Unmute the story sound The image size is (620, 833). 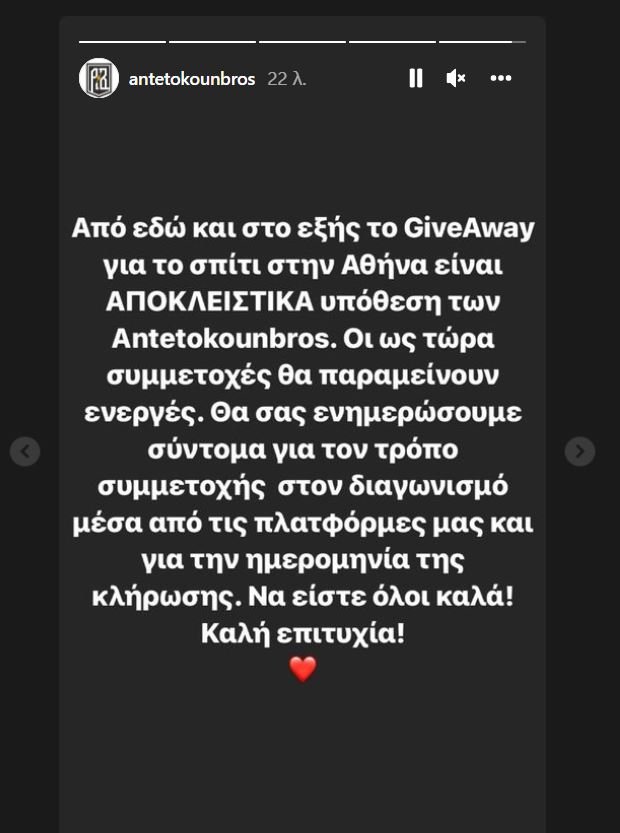pyautogui.click(x=455, y=79)
